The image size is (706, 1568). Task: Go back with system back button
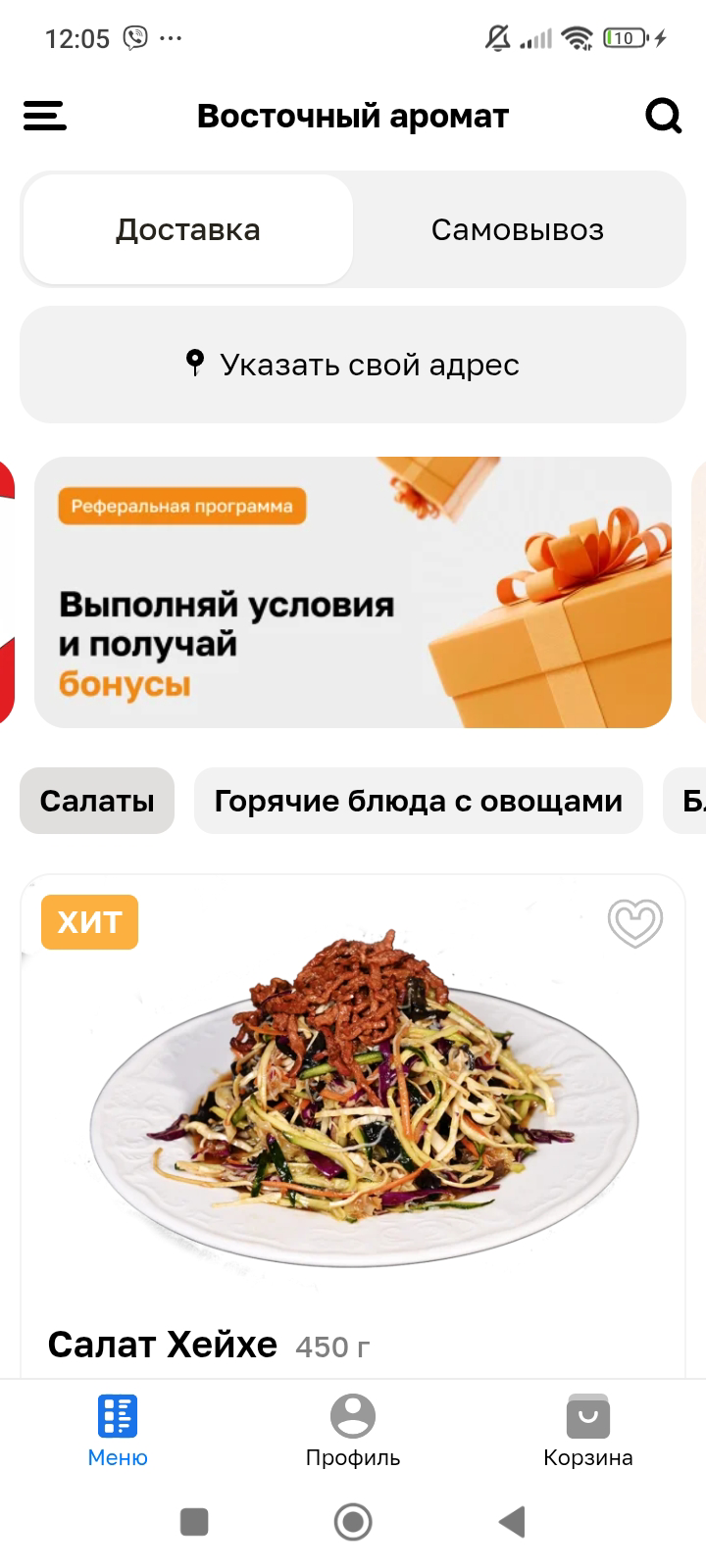[x=511, y=1522]
